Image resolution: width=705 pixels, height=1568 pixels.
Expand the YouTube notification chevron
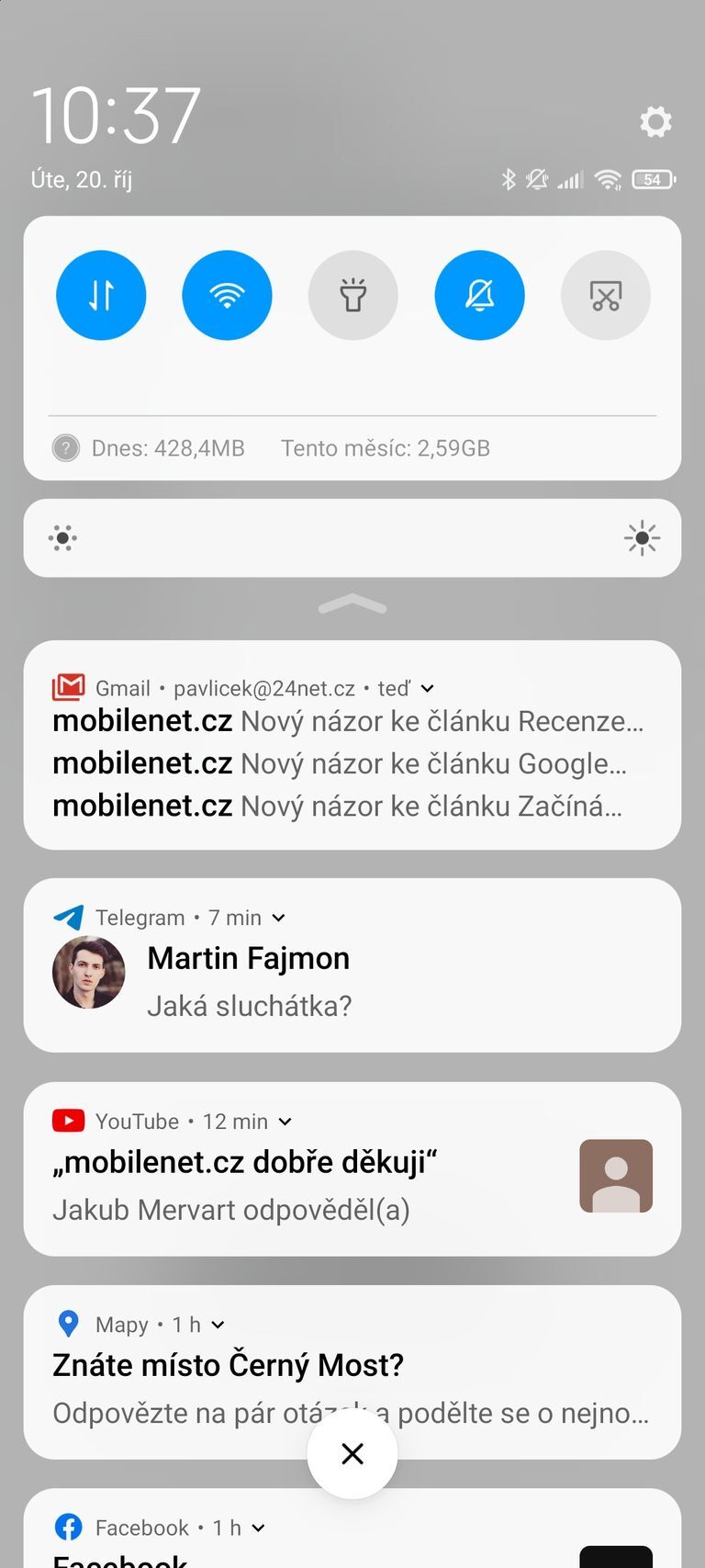pos(285,1122)
